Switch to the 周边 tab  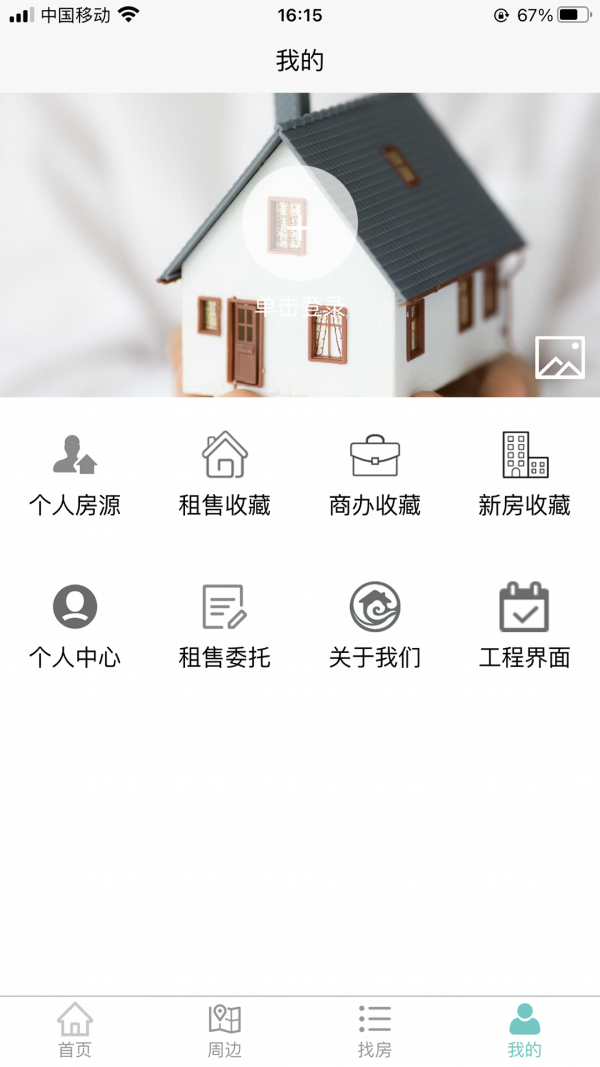(225, 1031)
